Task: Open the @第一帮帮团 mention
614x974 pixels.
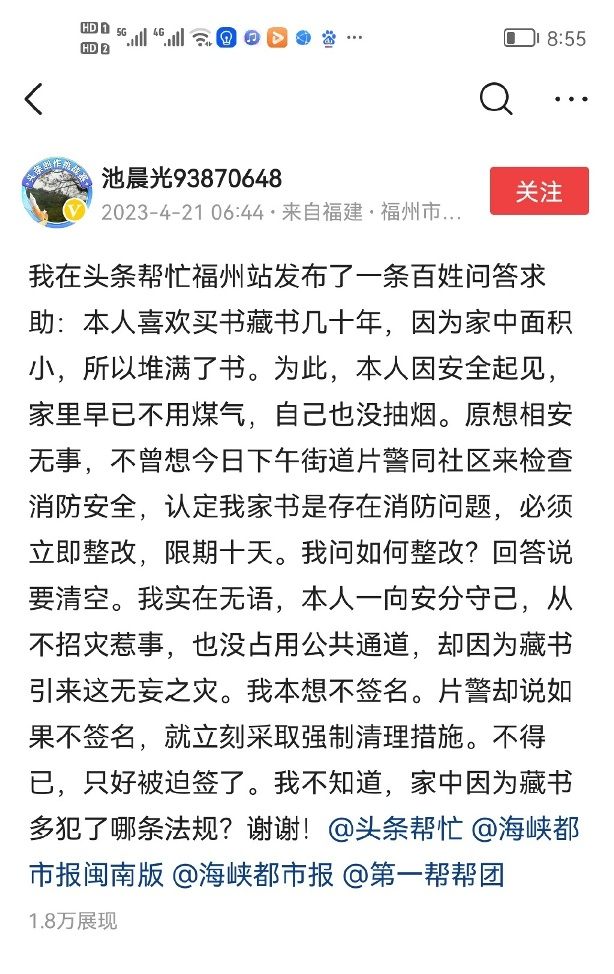Action: 425,875
